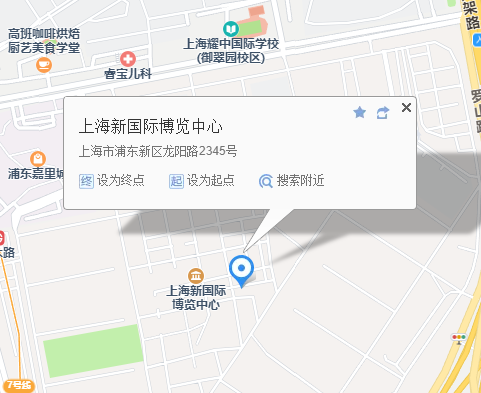Open the 上海耀中国际学校 school marker
Viewport: 481px width, 393px height.
(231, 29)
